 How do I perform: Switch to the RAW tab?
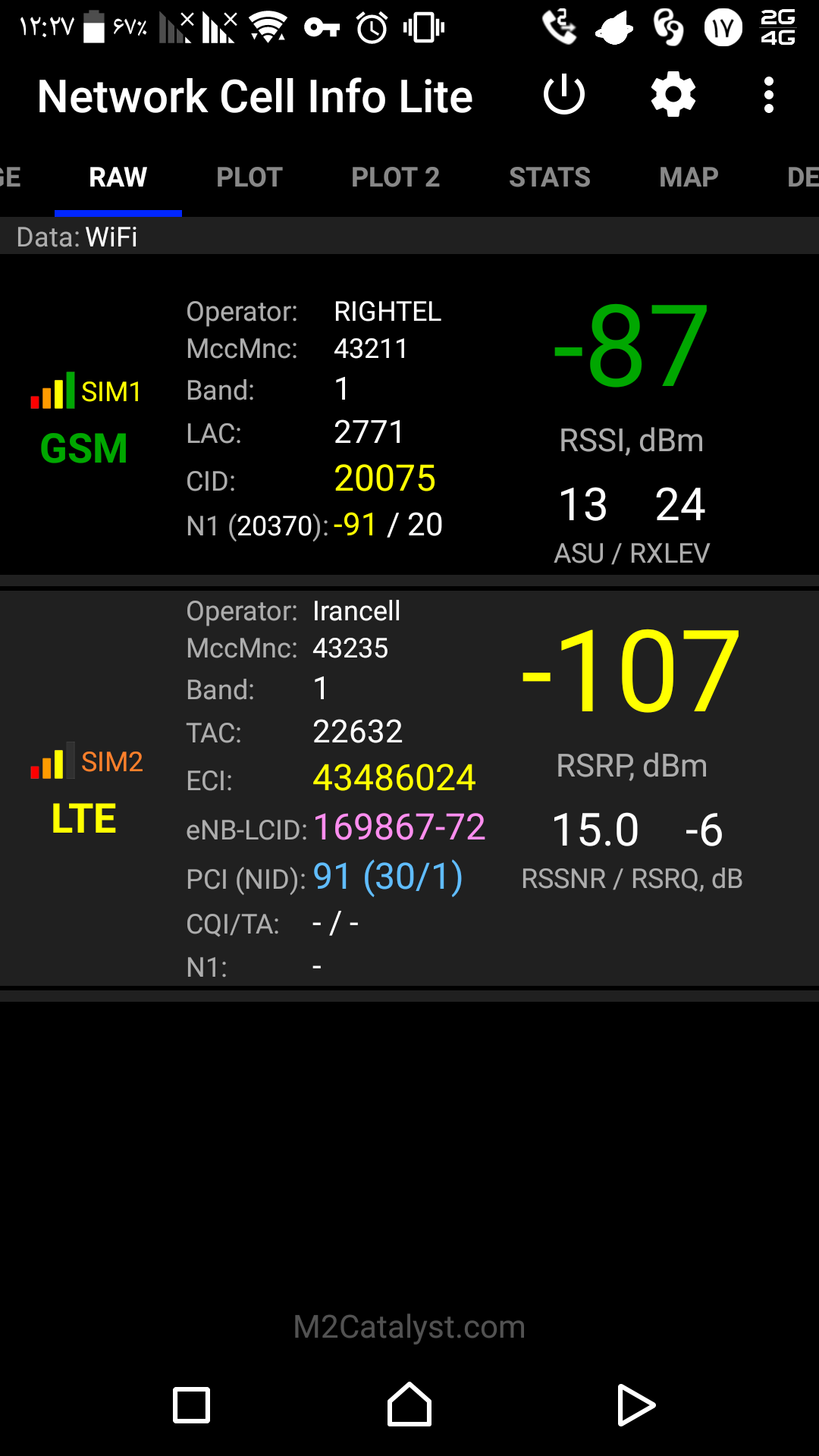118,177
